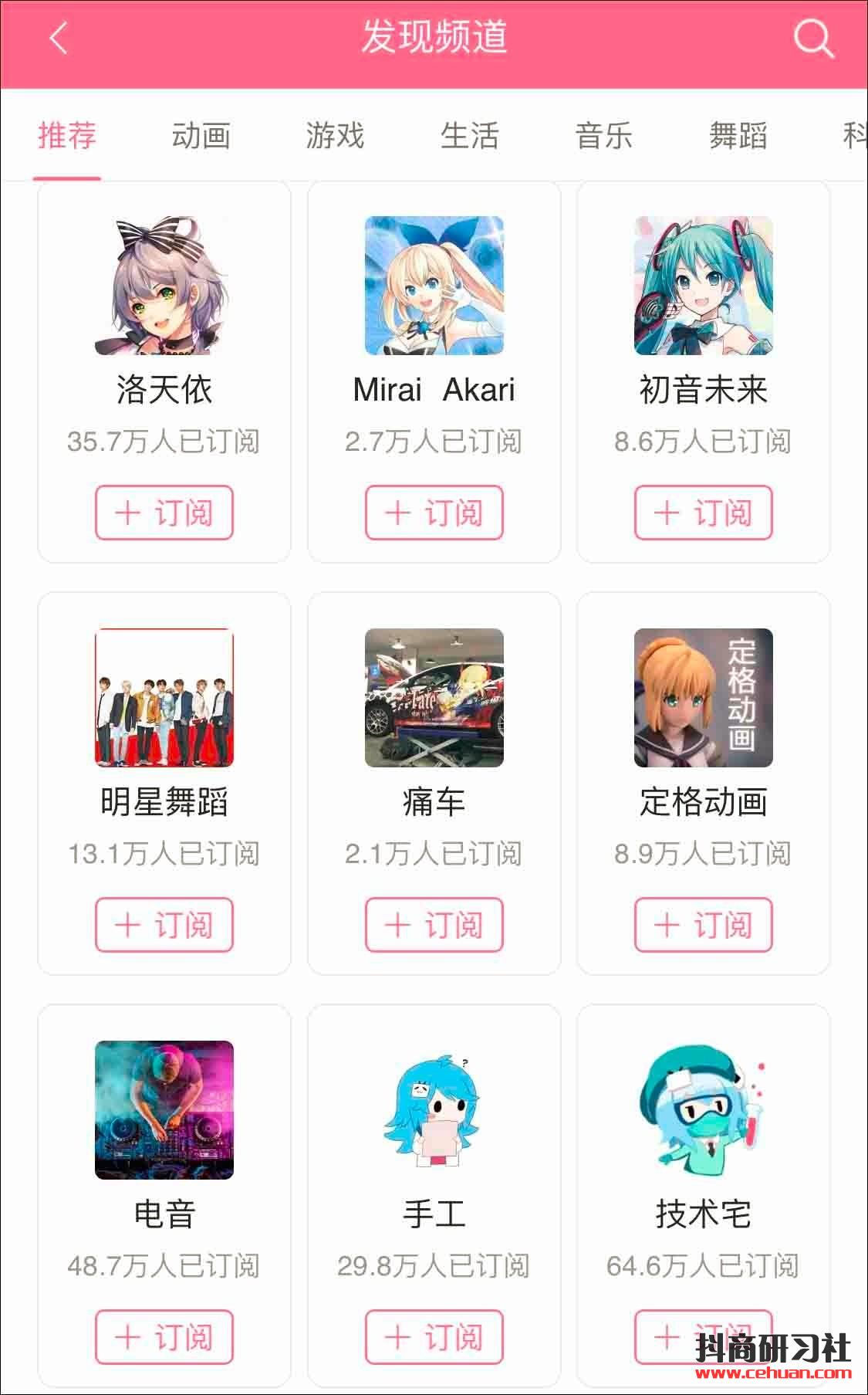Switch to the 动画 tab
The width and height of the screenshot is (868, 1395).
point(201,136)
